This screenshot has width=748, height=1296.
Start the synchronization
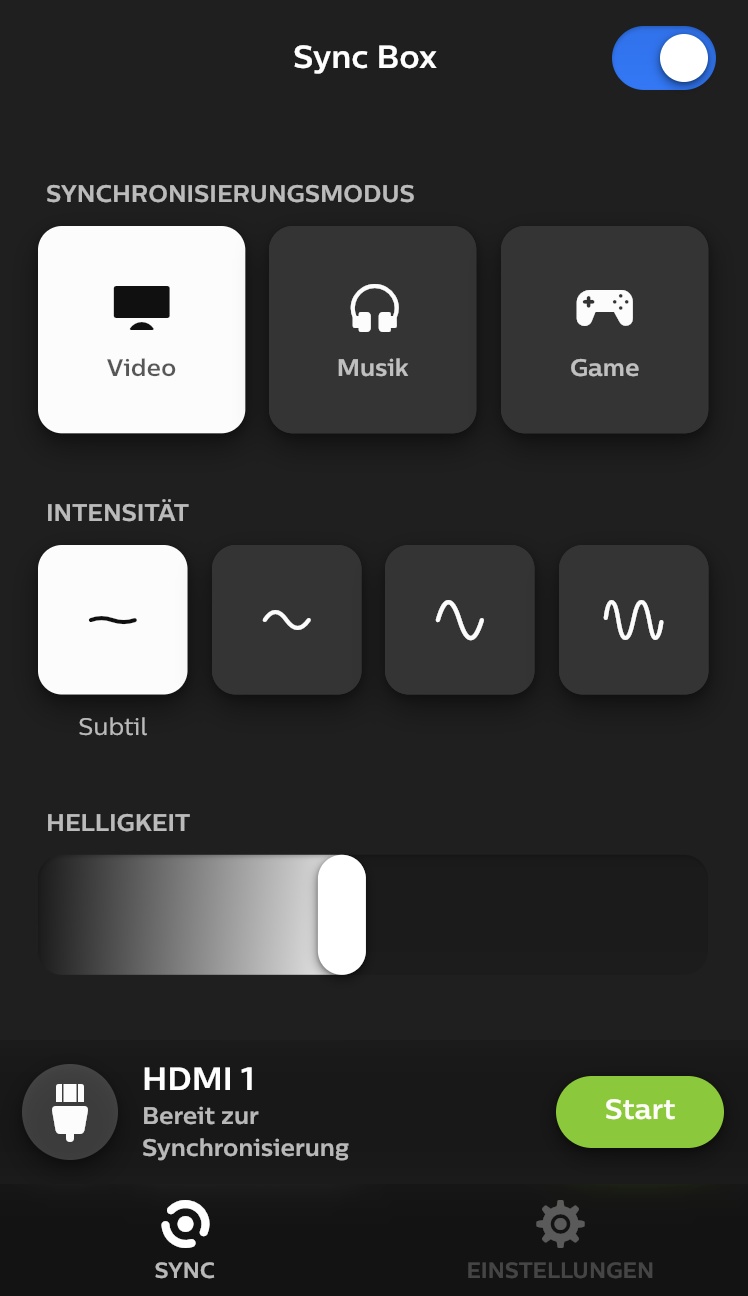(640, 1111)
